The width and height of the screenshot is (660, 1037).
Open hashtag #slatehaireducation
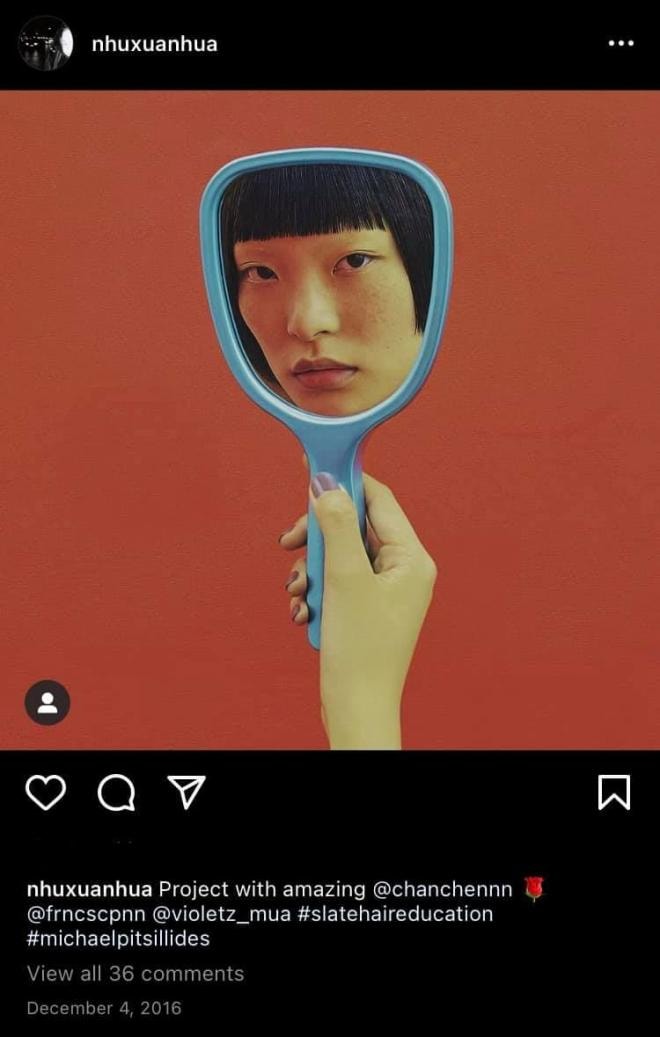point(394,914)
